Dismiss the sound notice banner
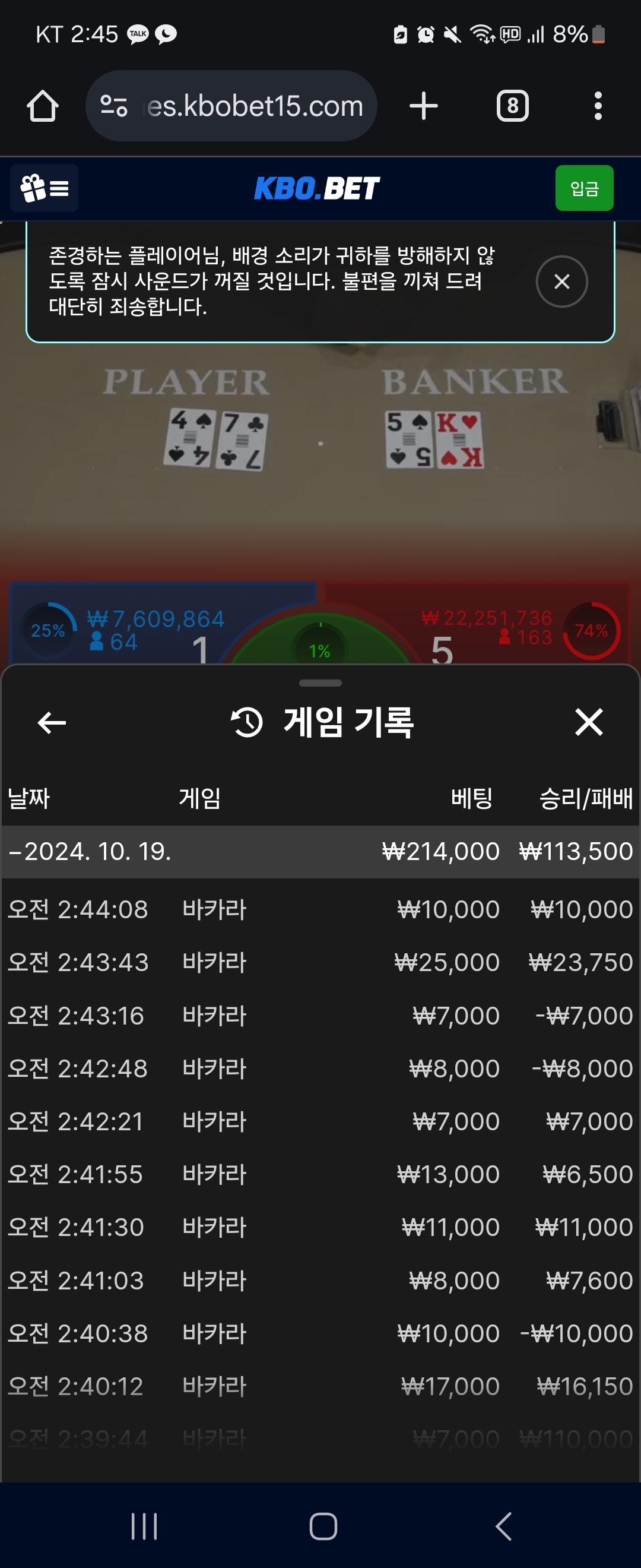This screenshot has width=641, height=1568. coord(561,281)
